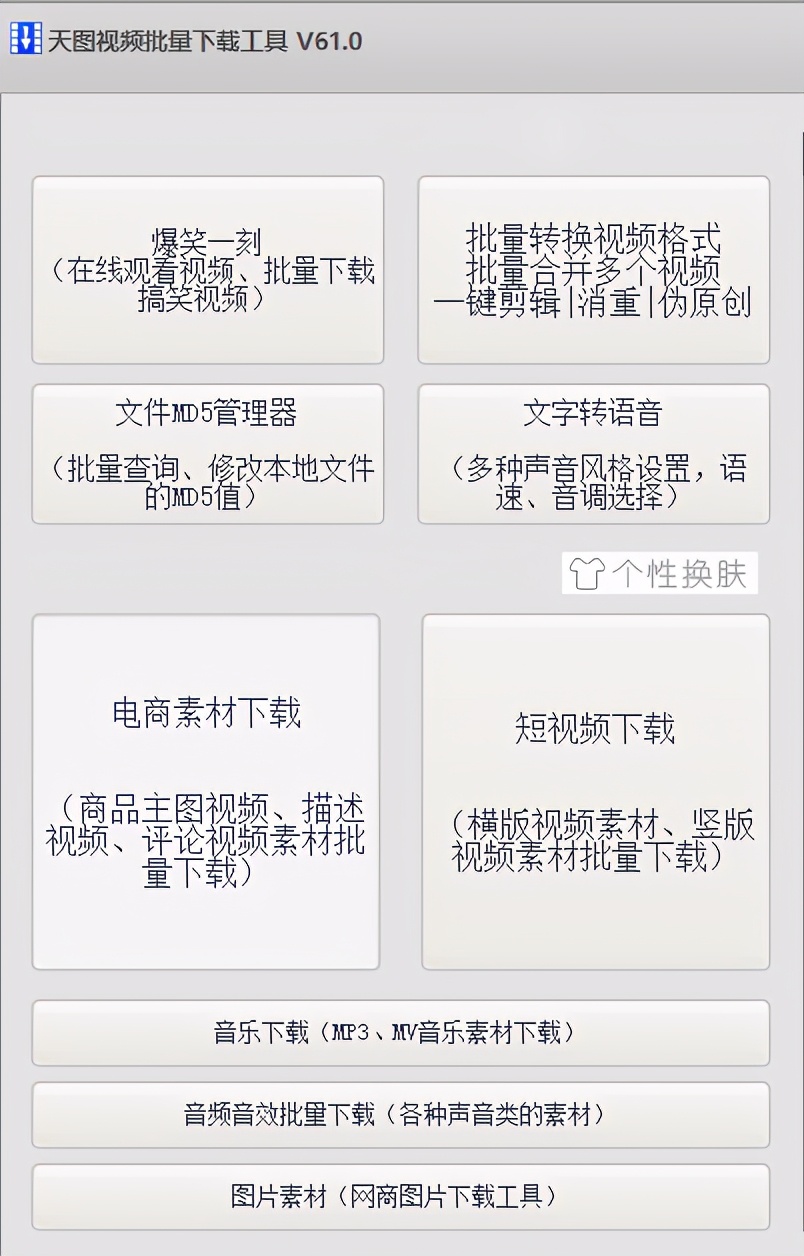Image resolution: width=804 pixels, height=1256 pixels.
Task: Open 音频音效批量下载 for sound assets
Action: (402, 1115)
